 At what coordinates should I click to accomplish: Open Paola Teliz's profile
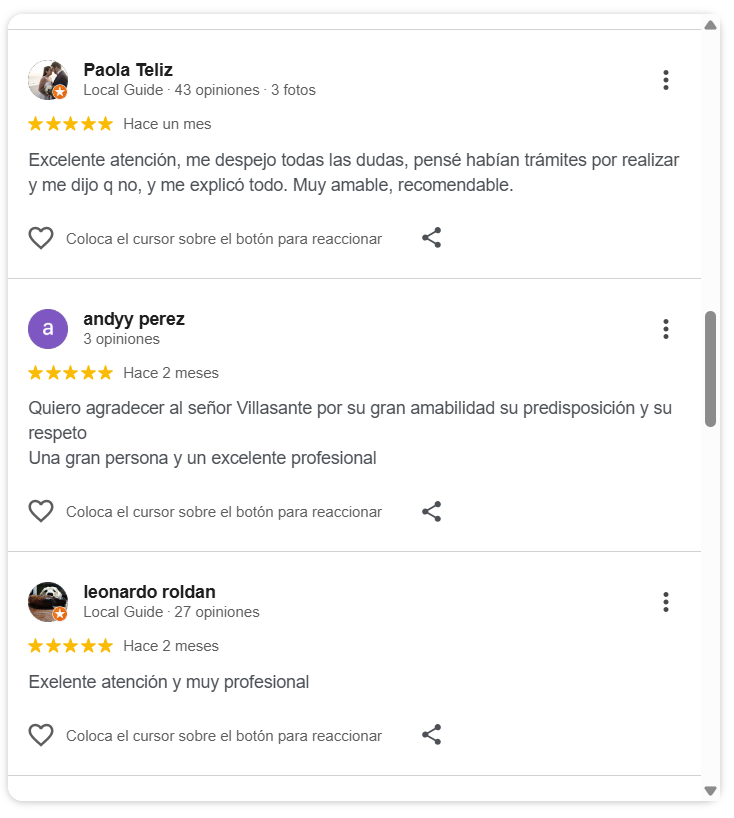click(x=128, y=70)
